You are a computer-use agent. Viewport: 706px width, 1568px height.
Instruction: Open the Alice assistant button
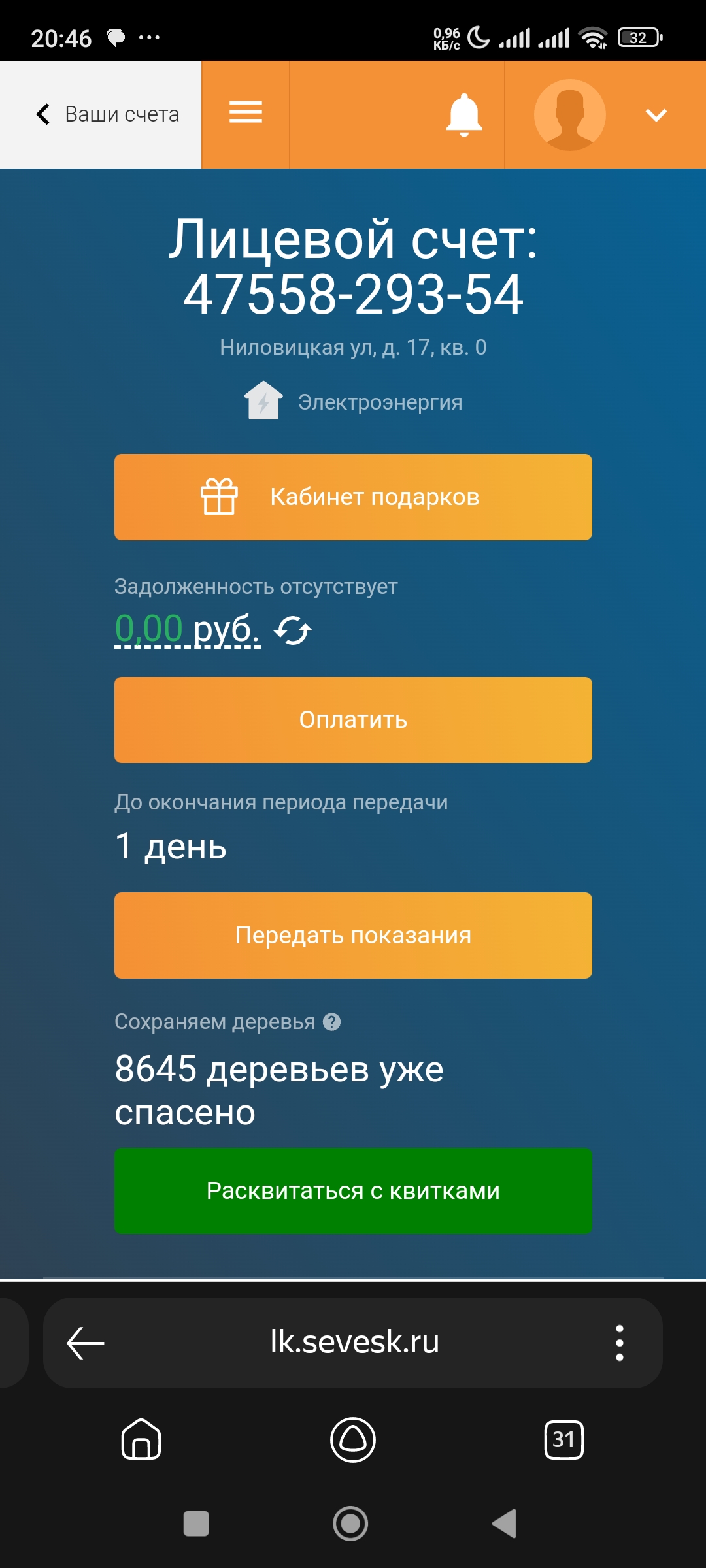(x=353, y=1439)
